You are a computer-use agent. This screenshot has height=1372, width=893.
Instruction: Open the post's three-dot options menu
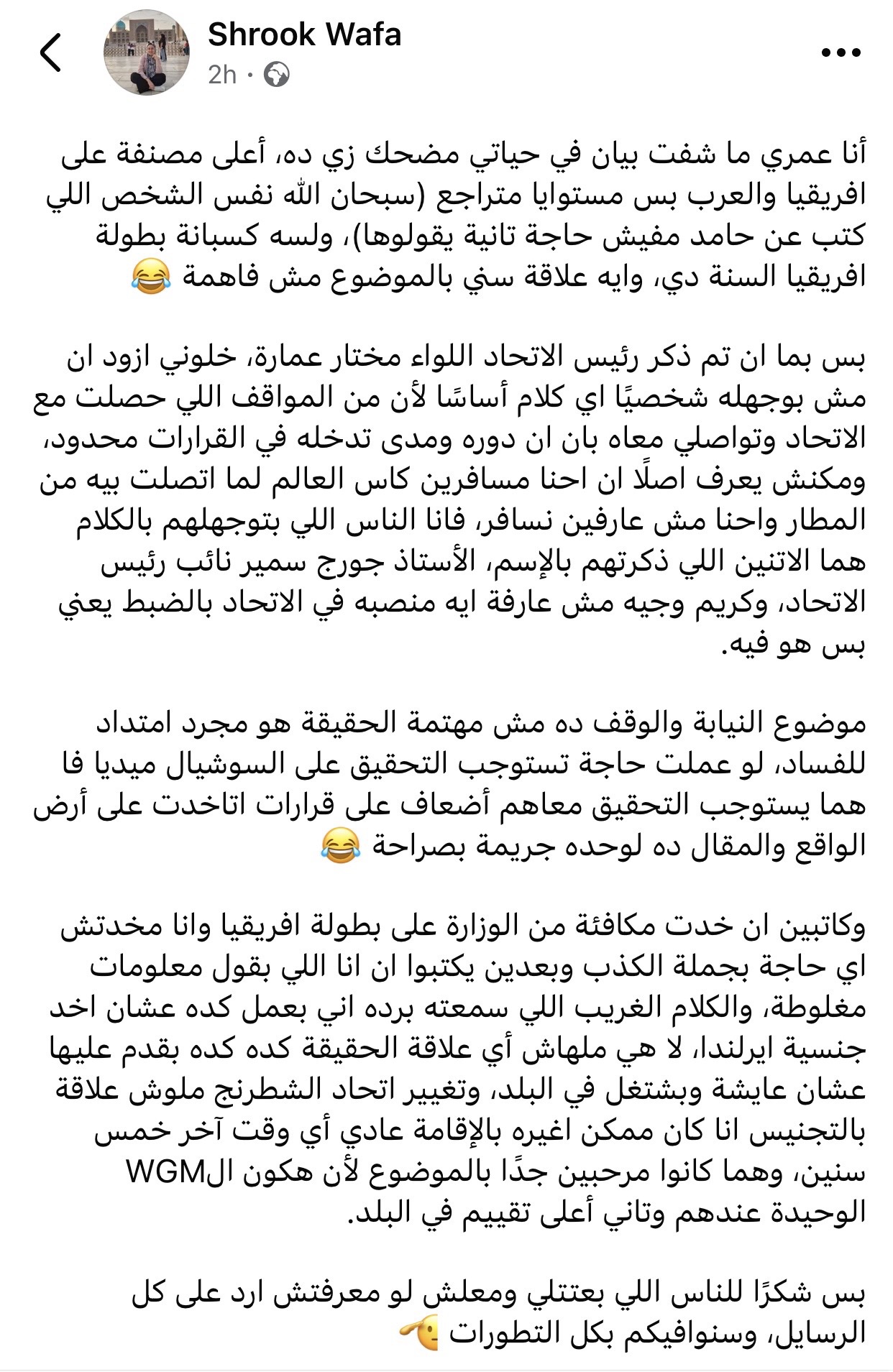pos(841,53)
